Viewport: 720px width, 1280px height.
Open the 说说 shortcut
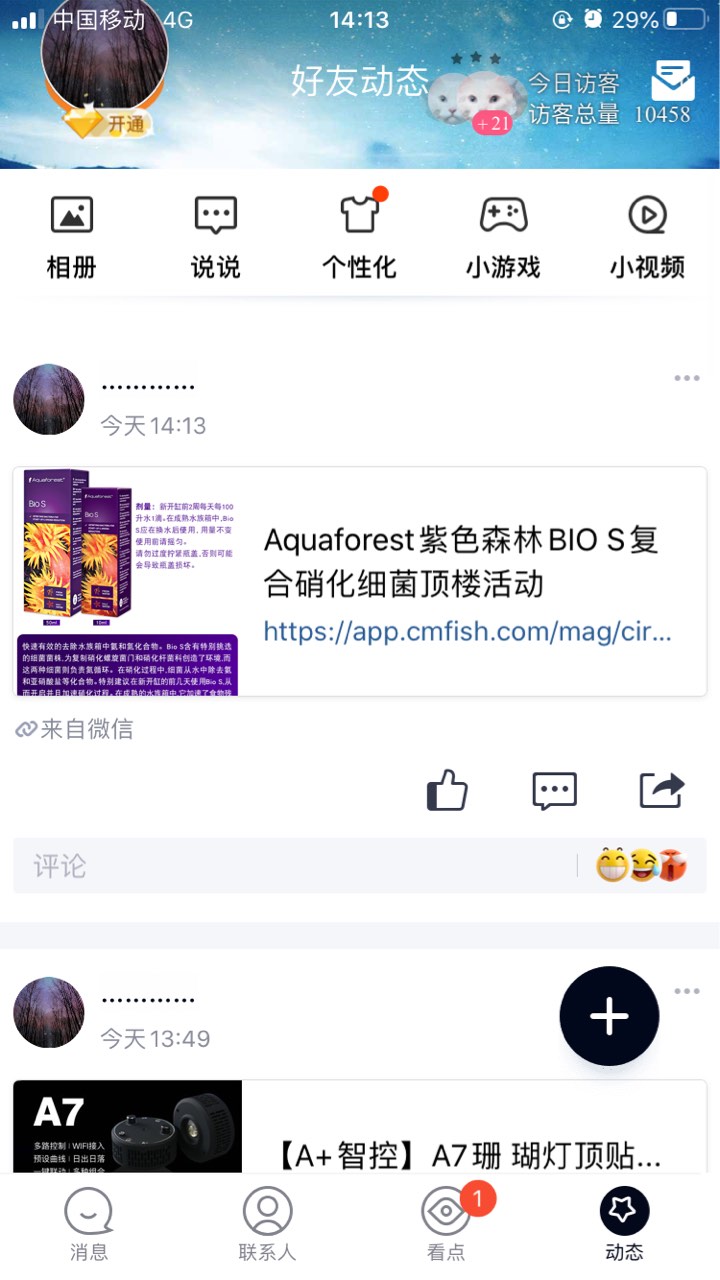(215, 236)
